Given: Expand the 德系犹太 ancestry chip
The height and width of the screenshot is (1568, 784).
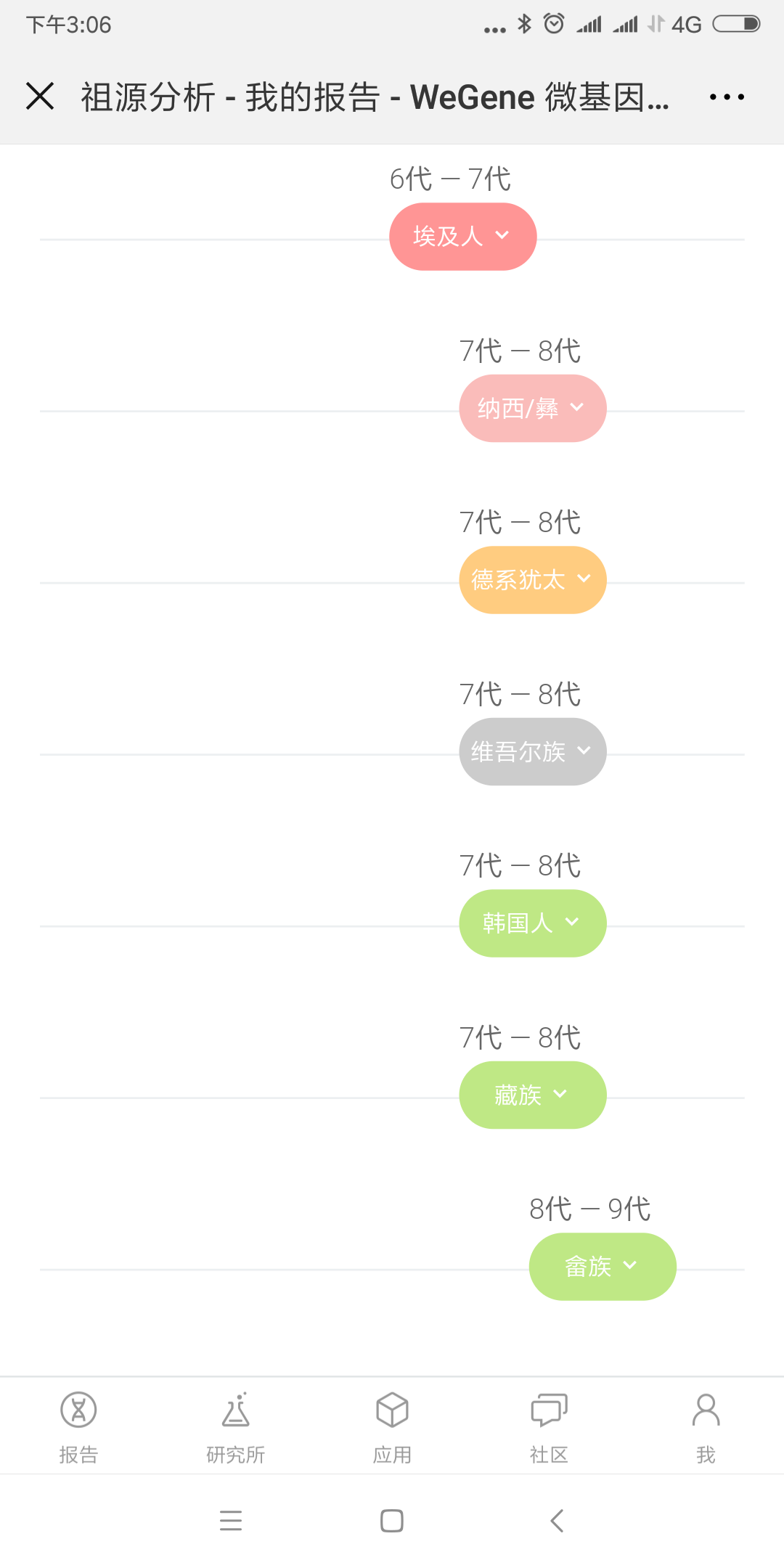Looking at the screenshot, I should point(533,580).
